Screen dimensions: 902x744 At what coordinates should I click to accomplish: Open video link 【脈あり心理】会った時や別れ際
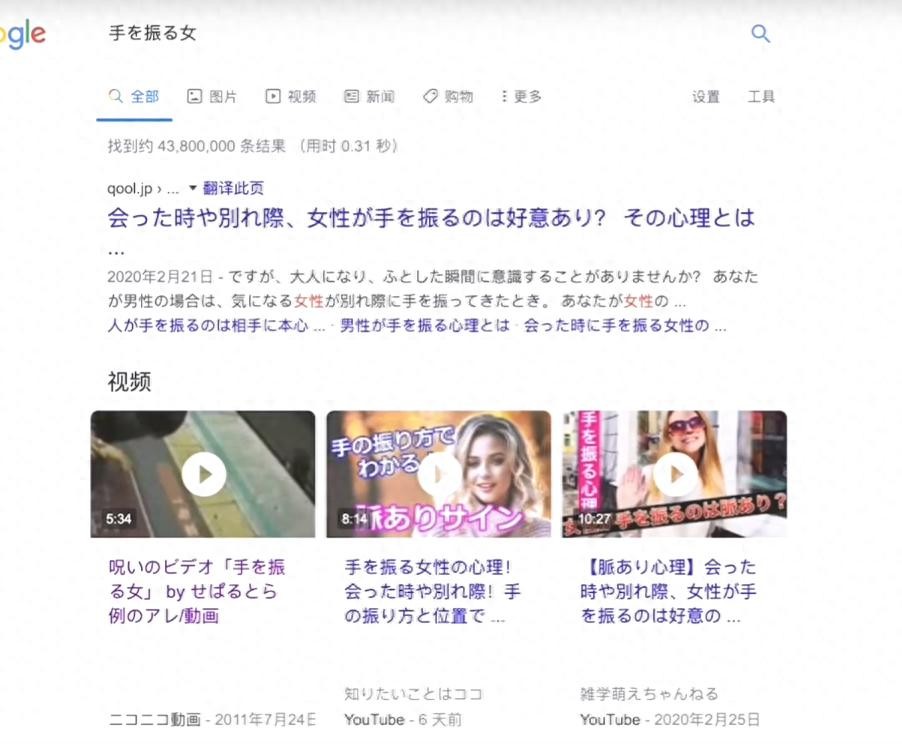click(668, 591)
